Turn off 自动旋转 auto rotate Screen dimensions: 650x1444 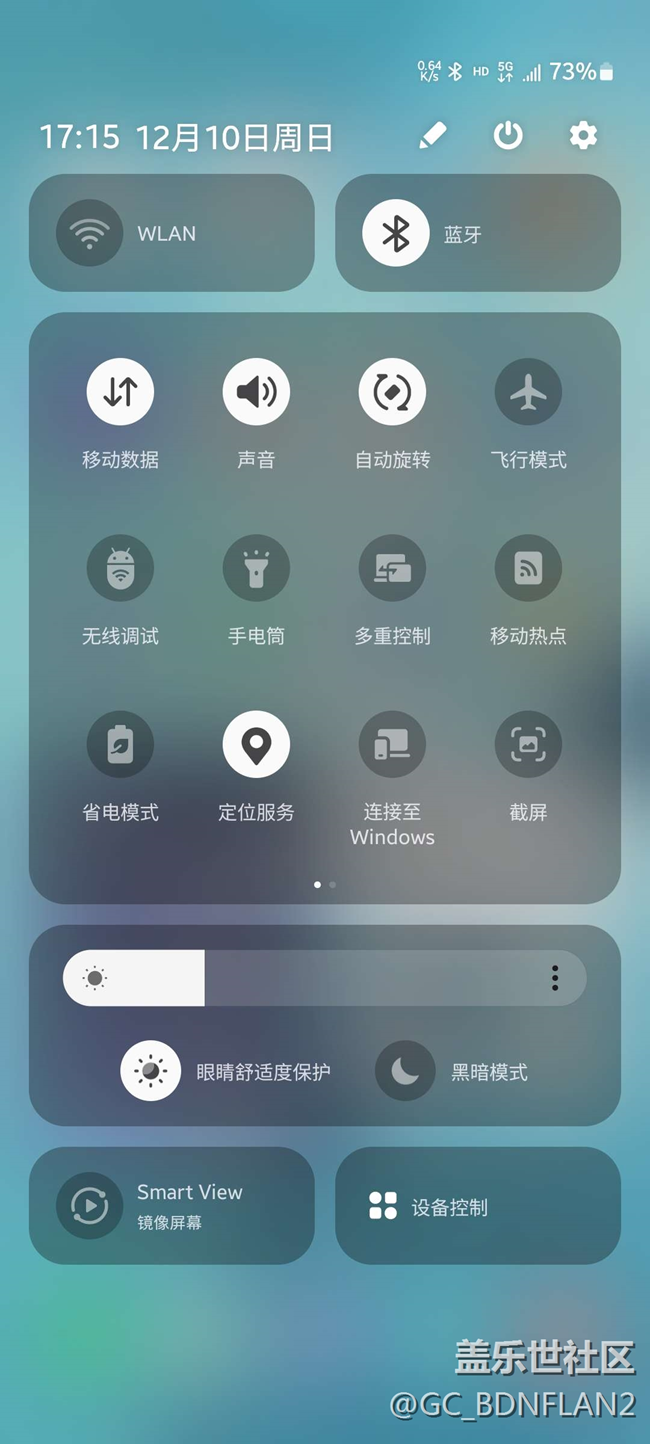tap(392, 392)
